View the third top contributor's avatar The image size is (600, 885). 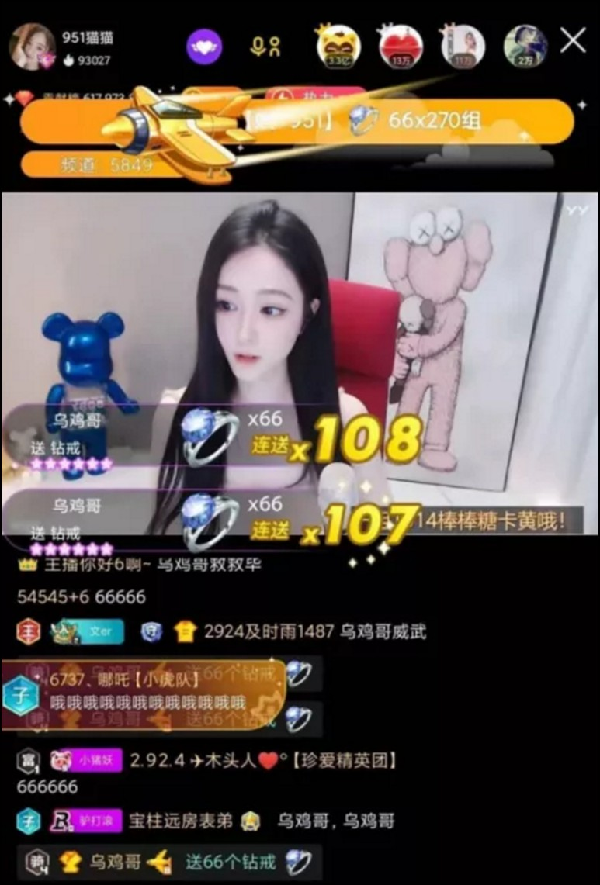tap(463, 45)
